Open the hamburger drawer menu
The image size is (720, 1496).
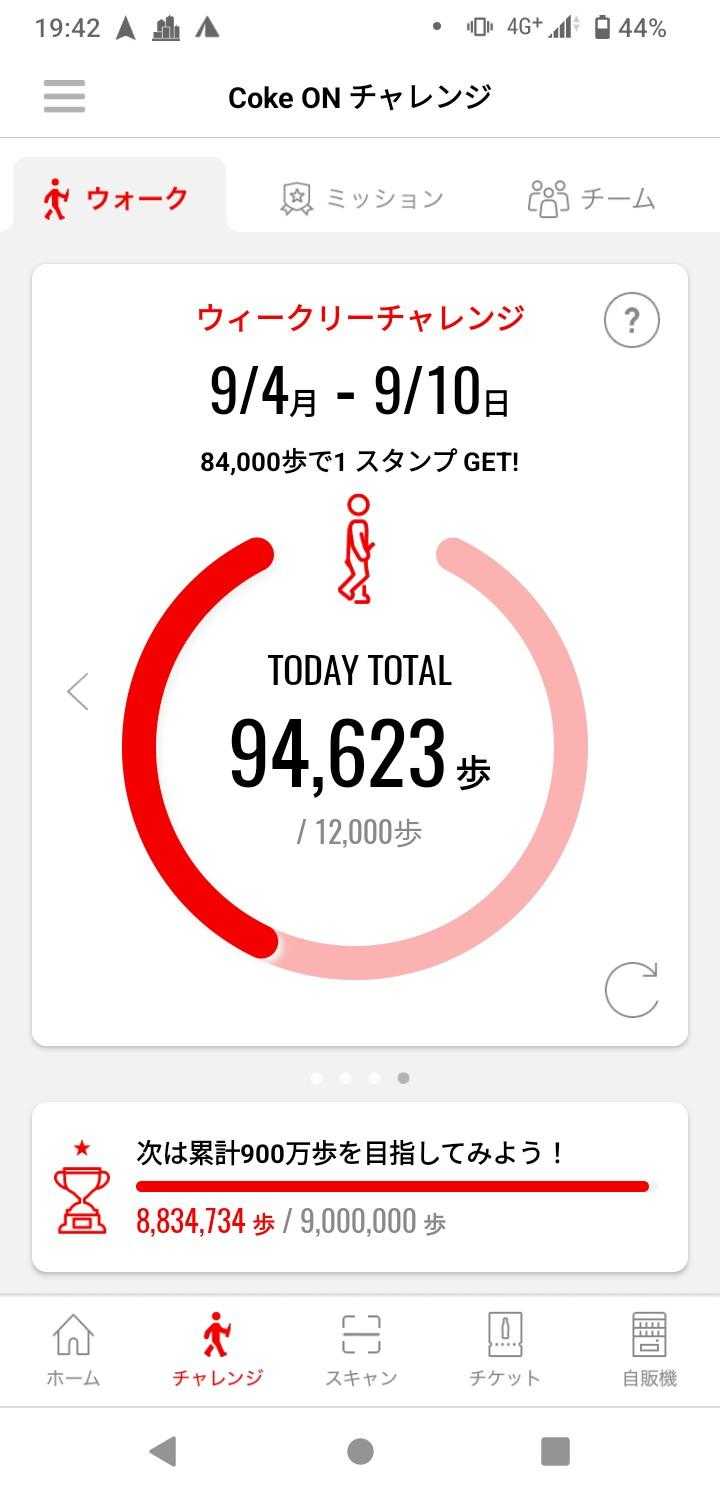[x=64, y=97]
